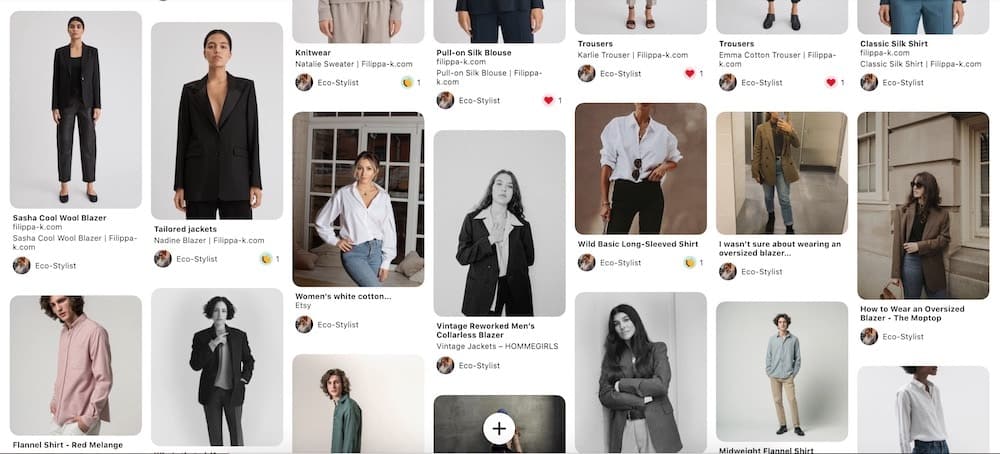
Task: Open Vintage Reworked Men's Collarless Blazer pin
Action: click(499, 223)
